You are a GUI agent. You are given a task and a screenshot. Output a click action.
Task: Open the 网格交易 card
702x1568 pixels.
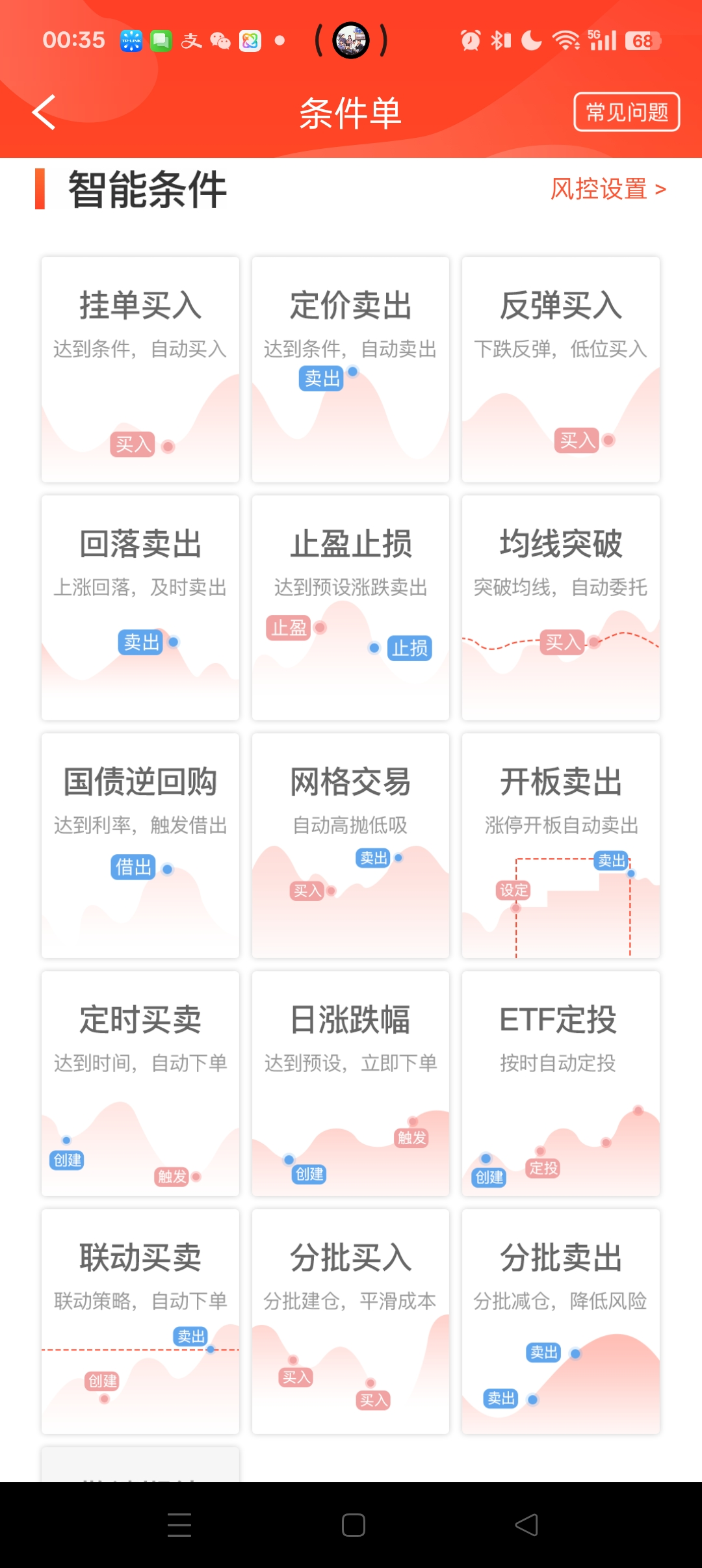click(350, 845)
